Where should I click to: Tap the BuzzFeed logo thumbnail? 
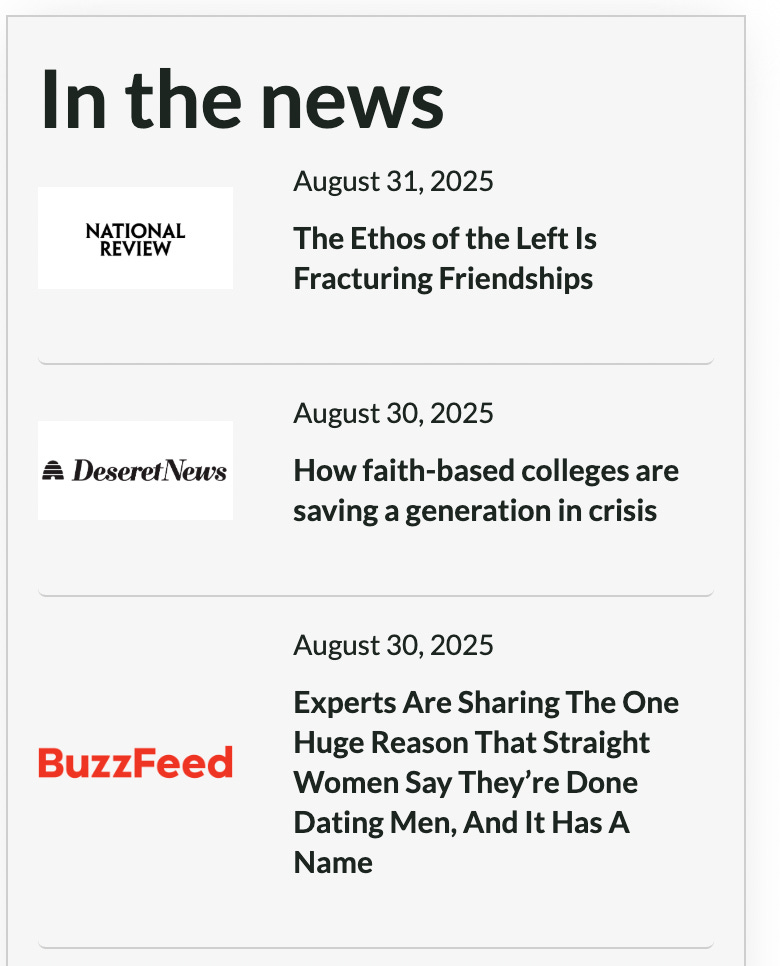[x=135, y=763]
